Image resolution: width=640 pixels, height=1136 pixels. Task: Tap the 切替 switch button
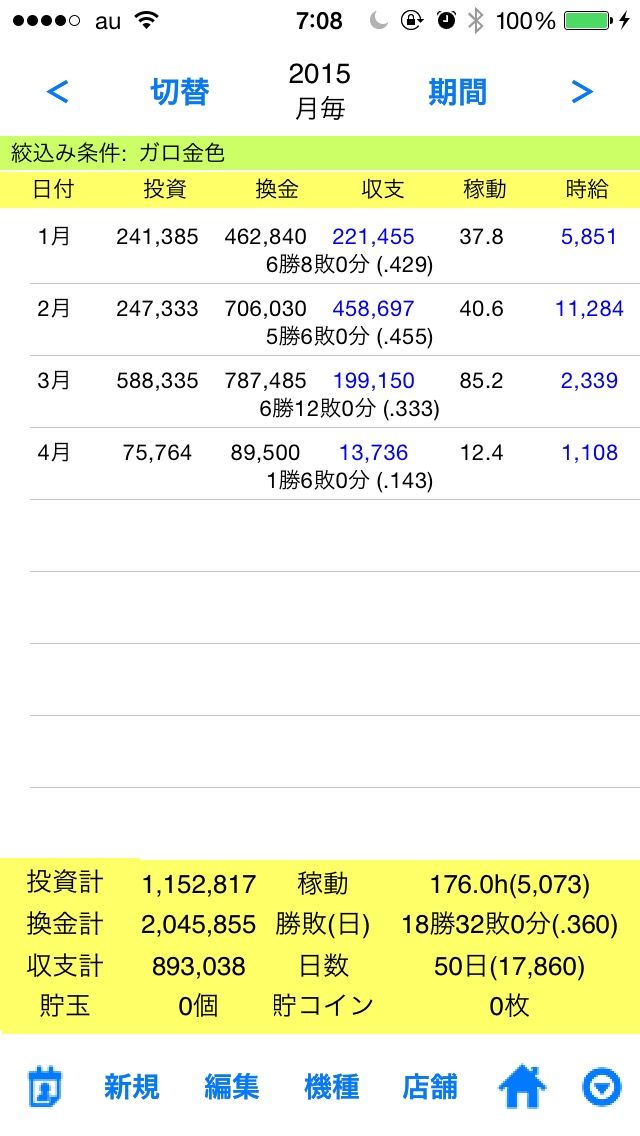(x=179, y=92)
